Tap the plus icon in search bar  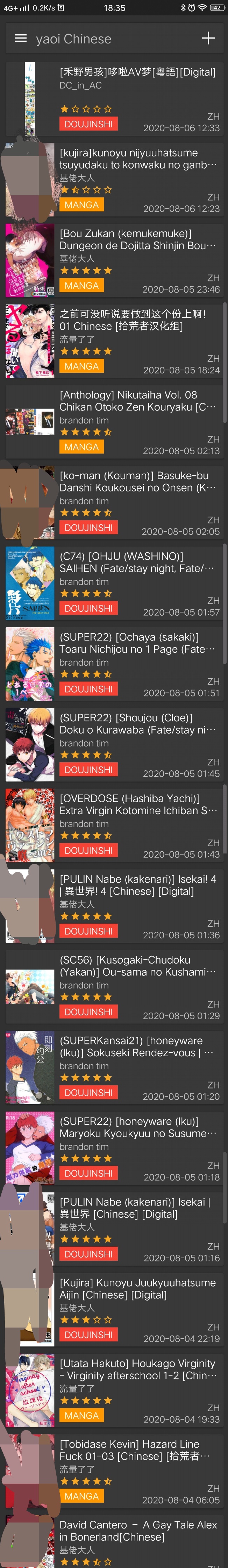pos(208,38)
